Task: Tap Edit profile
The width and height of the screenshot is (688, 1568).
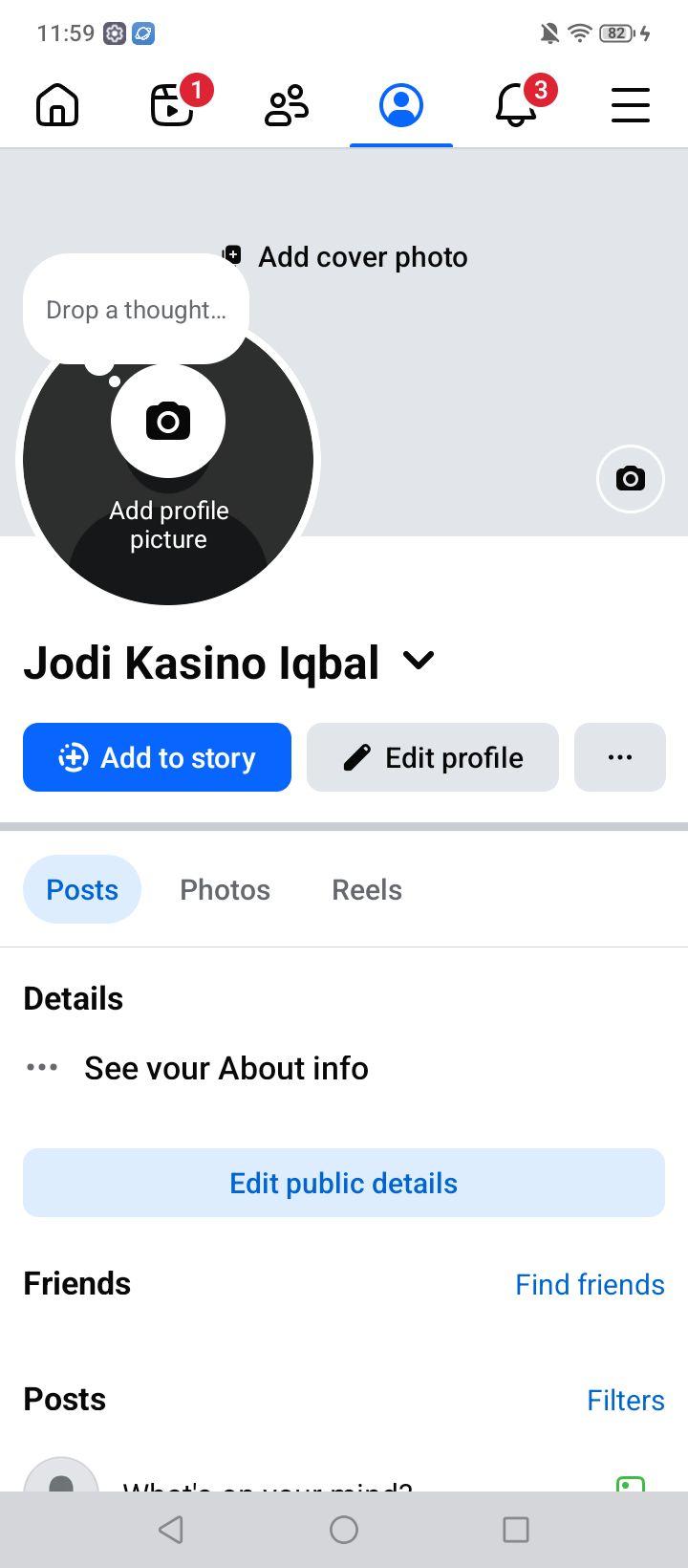Action: [433, 757]
